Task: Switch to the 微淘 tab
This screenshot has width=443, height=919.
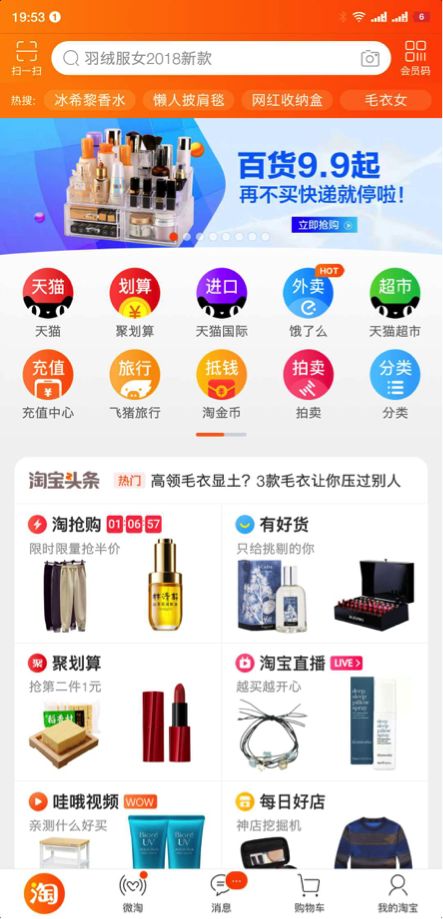Action: [132, 893]
